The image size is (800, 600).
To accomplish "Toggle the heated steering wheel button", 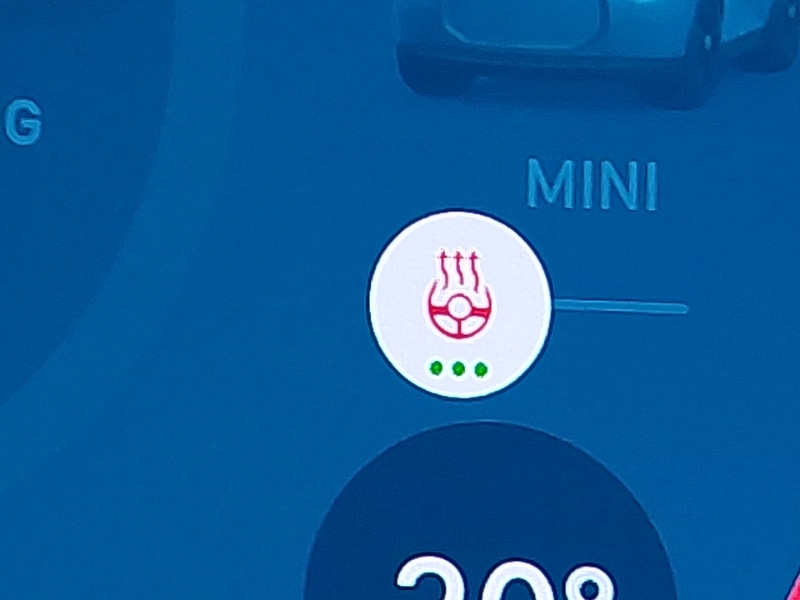I will (459, 305).
